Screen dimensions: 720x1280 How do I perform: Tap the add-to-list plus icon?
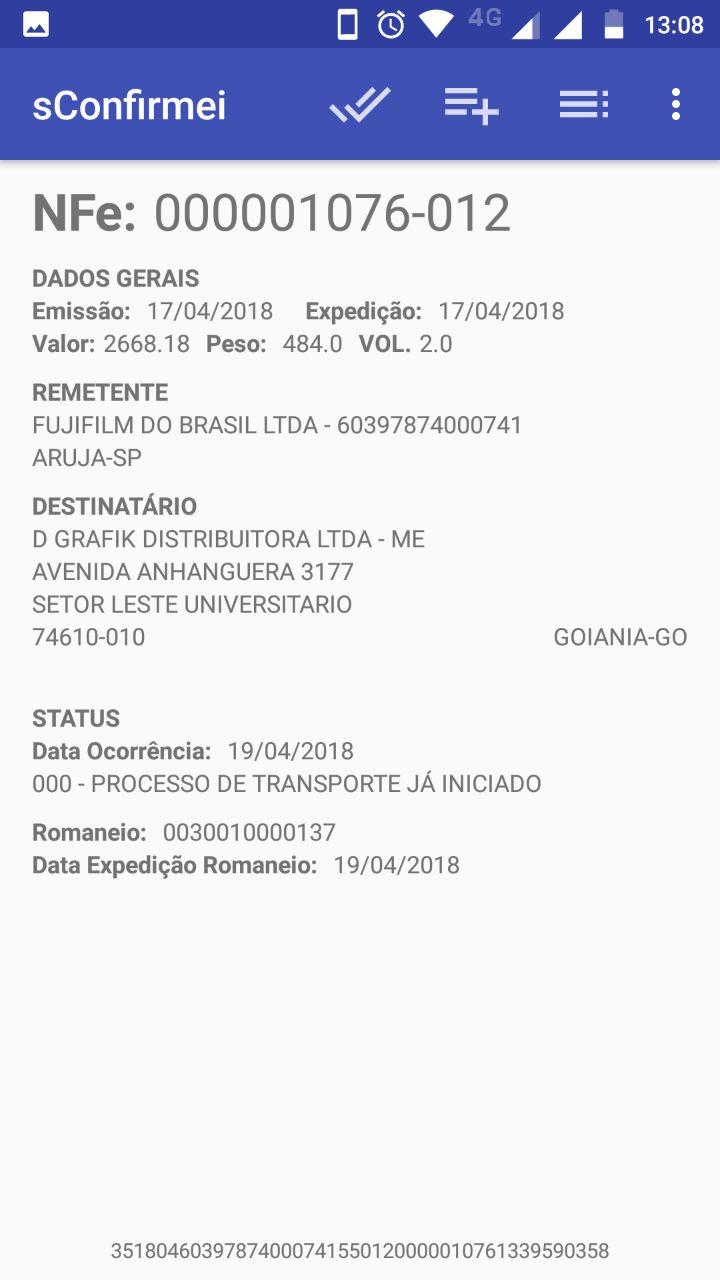[x=472, y=105]
